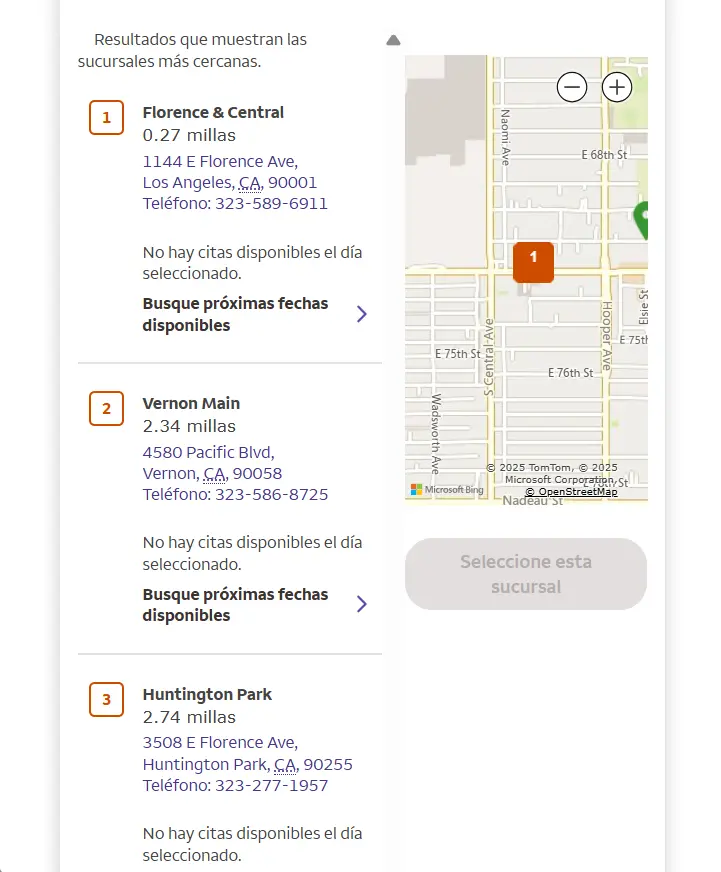
Task: Open address 4580 Pacific Blvd link
Action: tap(212, 463)
